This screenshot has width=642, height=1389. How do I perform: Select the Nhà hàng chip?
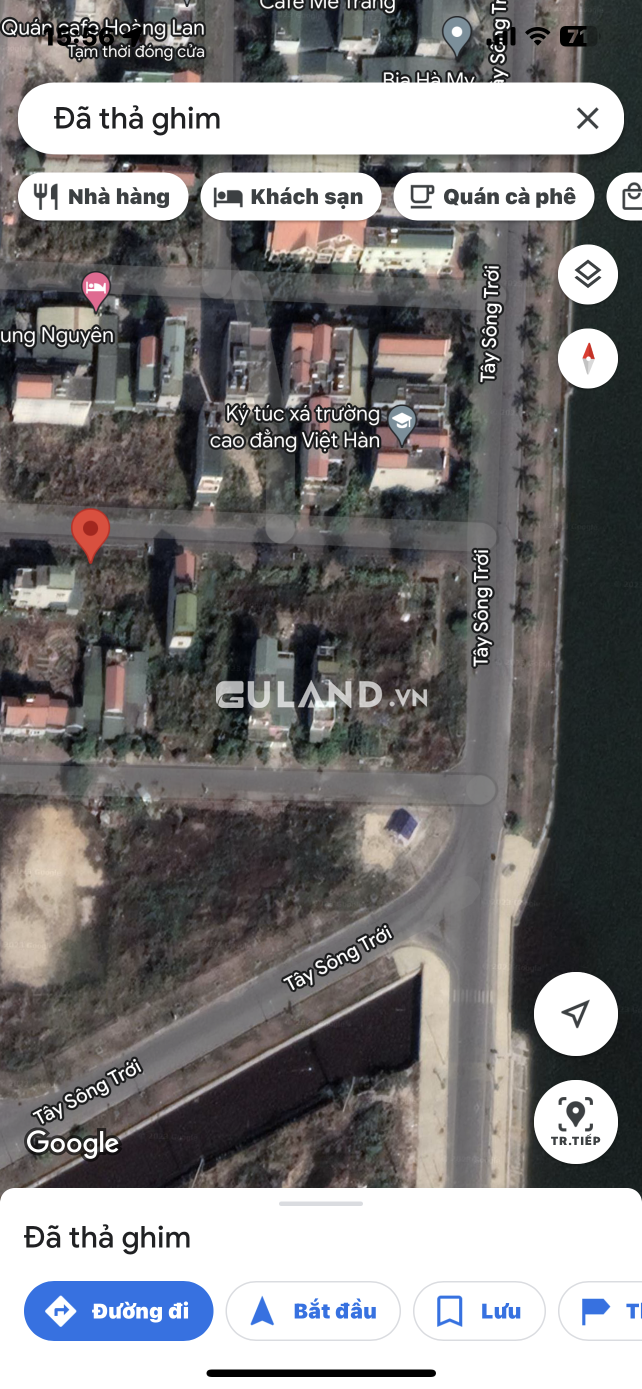(103, 196)
